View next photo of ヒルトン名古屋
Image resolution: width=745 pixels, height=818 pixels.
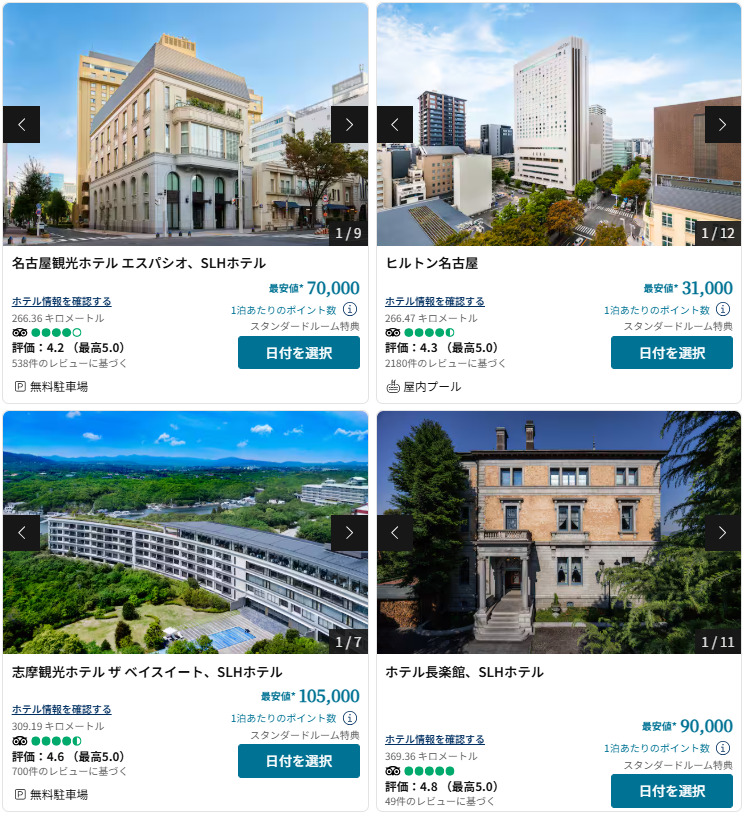722,125
